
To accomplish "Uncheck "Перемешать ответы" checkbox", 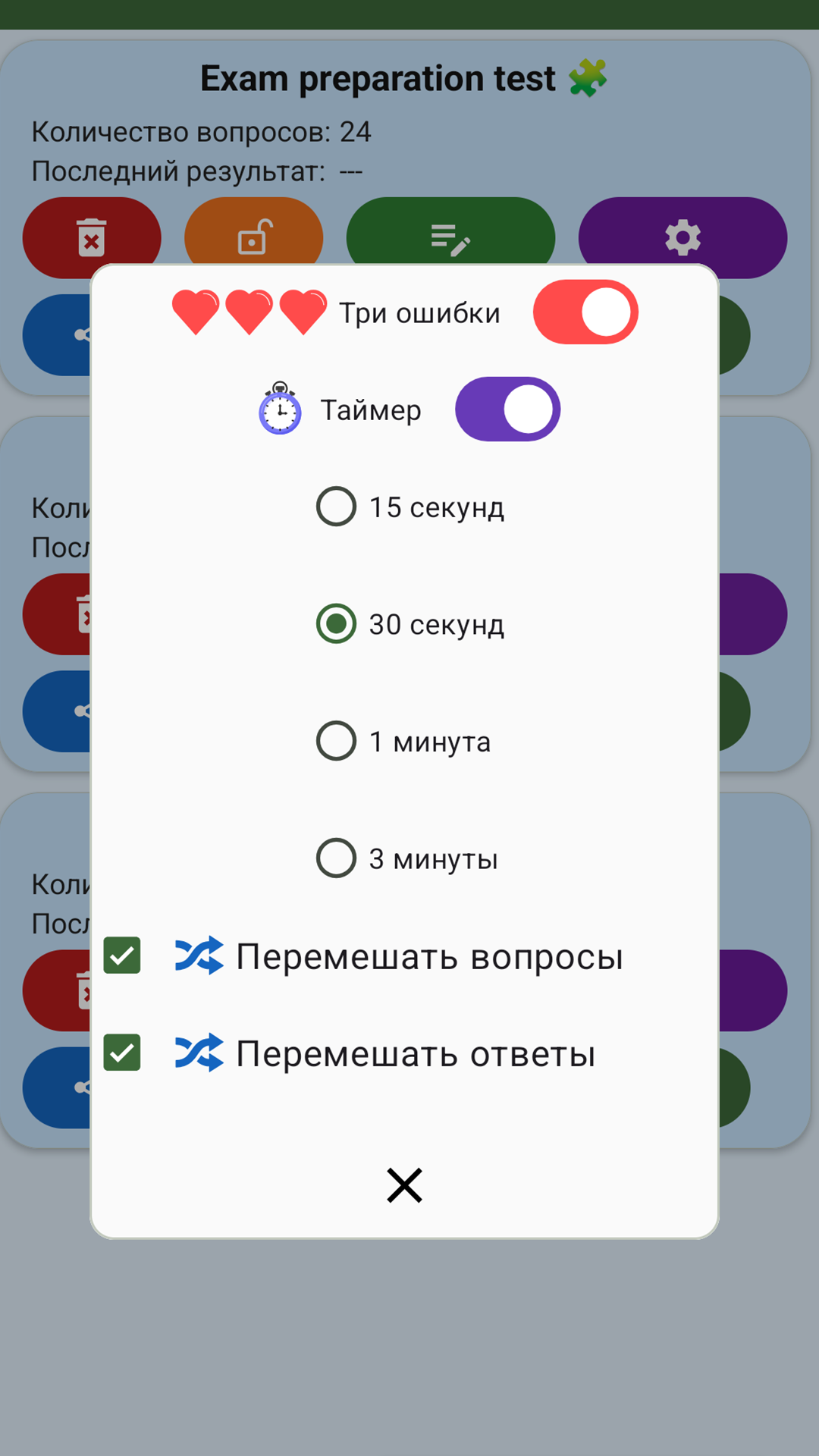I will 122,1053.
